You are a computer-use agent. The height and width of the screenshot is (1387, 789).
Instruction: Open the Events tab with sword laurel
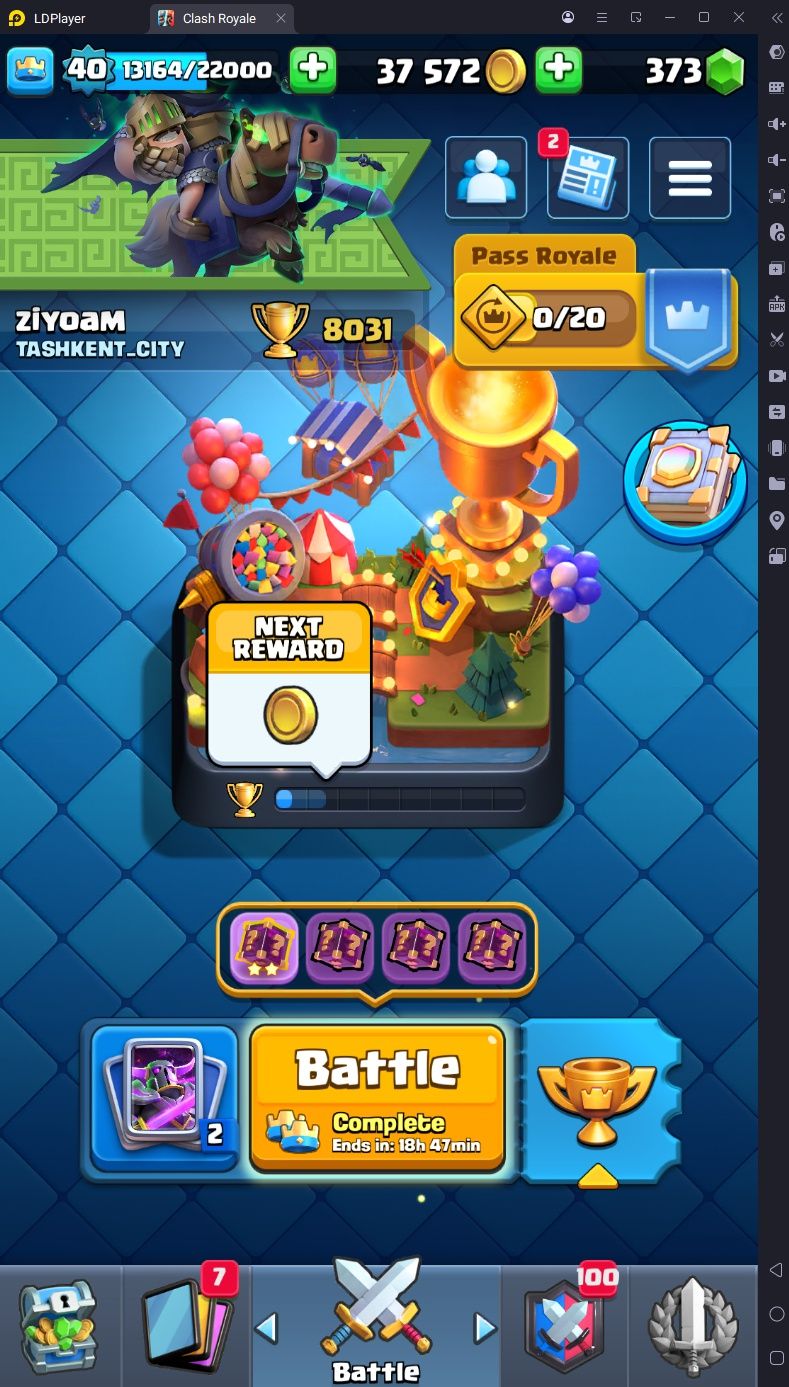click(x=692, y=1326)
